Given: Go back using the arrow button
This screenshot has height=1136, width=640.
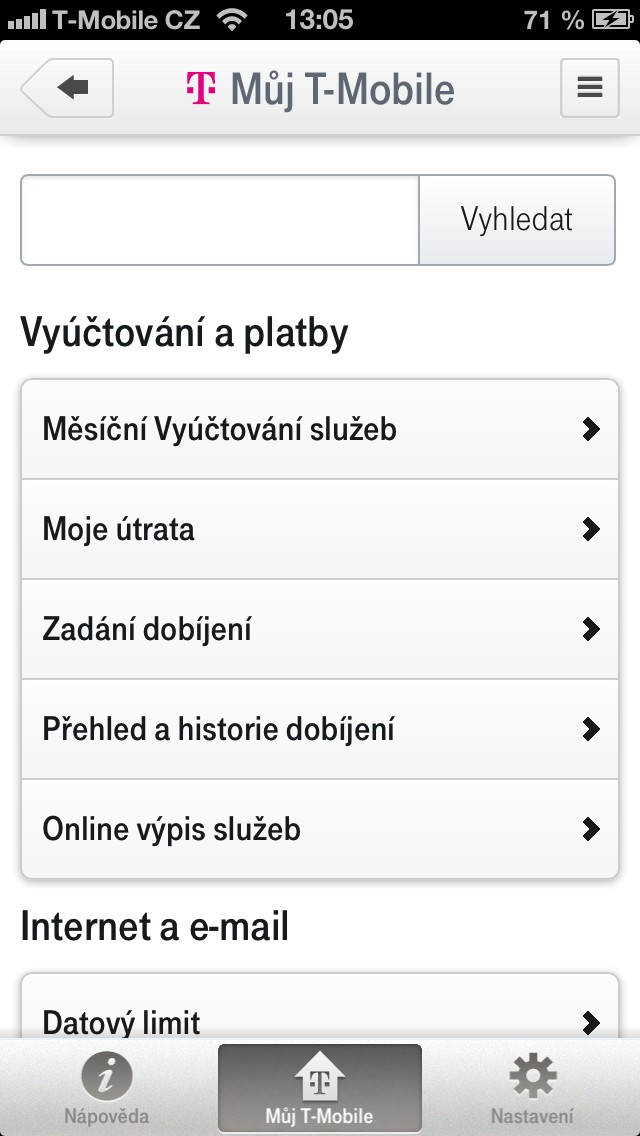Looking at the screenshot, I should click(x=67, y=88).
